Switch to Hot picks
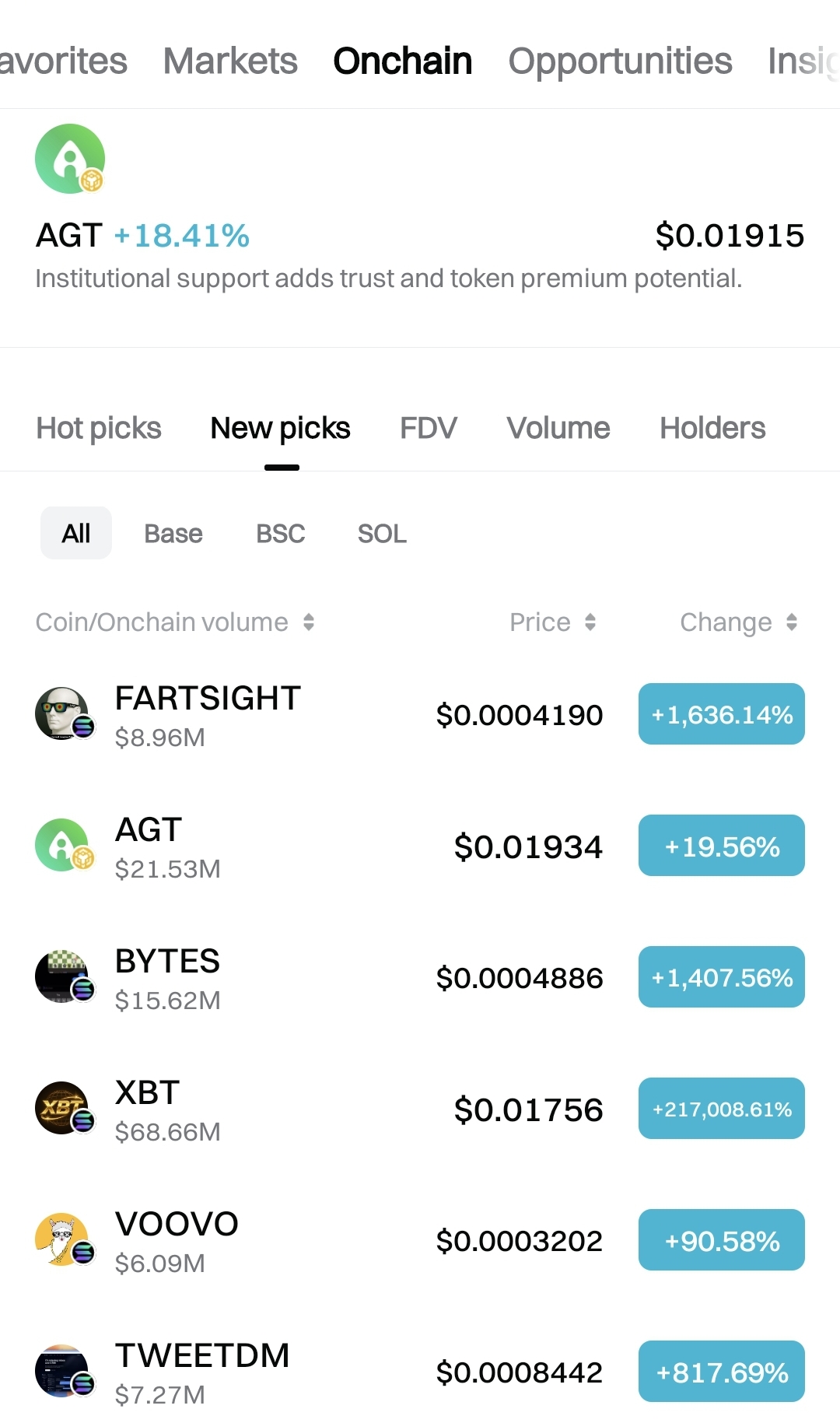The image size is (840, 1423). (x=99, y=428)
